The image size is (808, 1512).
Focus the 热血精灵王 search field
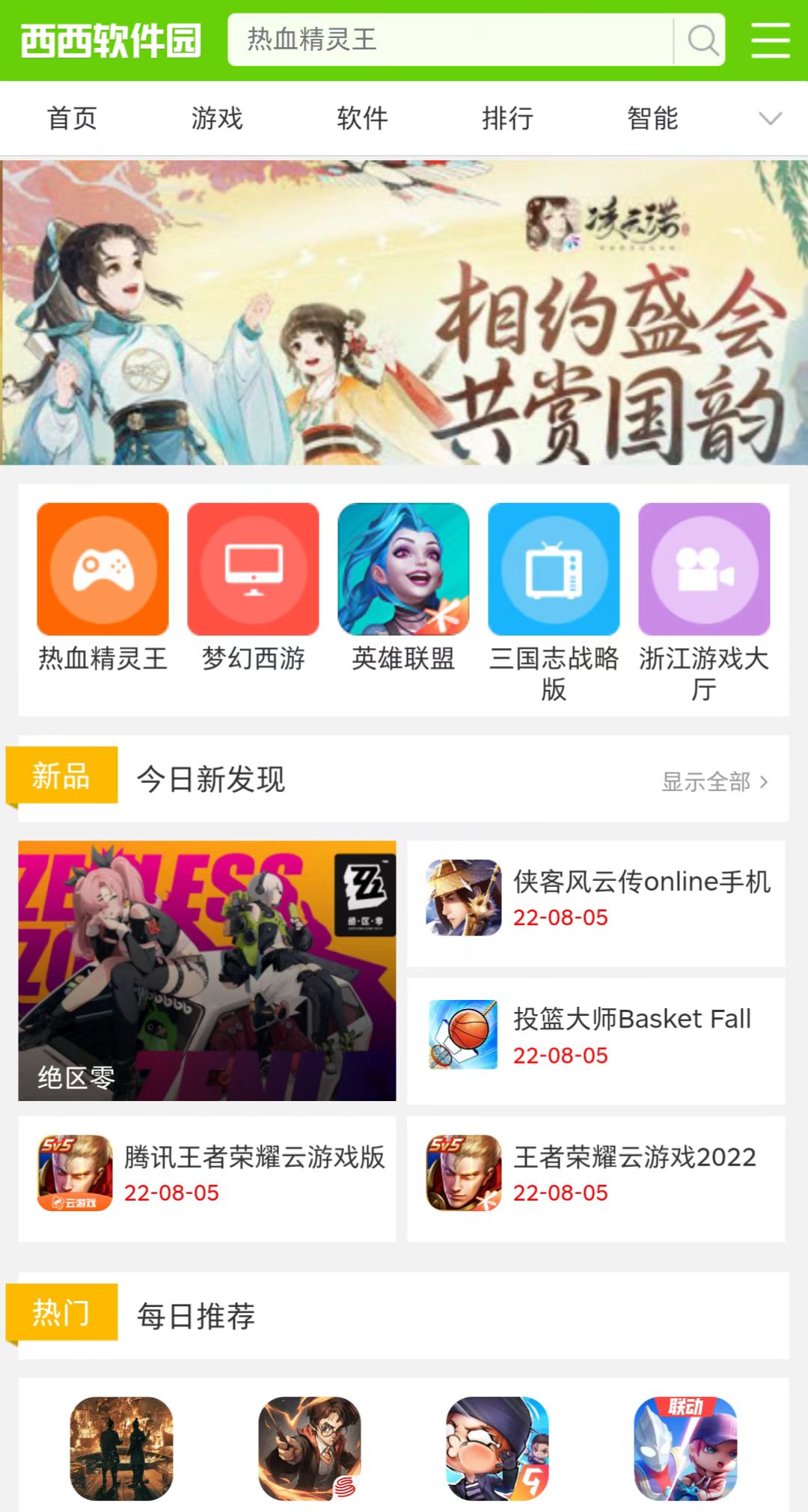[449, 40]
